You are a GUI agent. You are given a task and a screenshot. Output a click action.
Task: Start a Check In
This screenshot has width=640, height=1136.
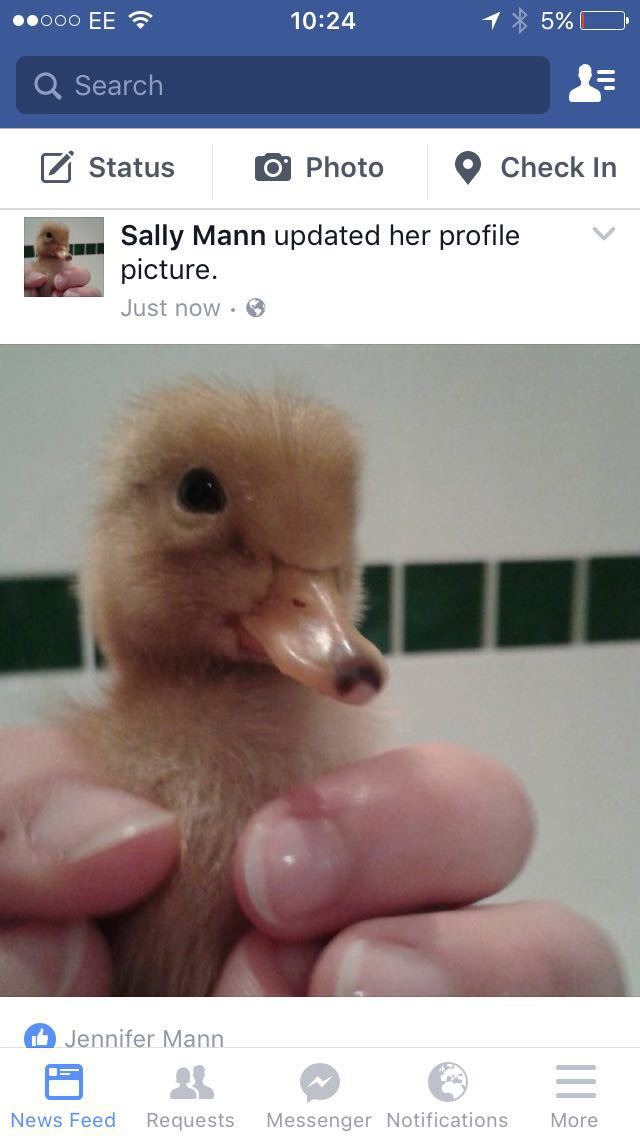[535, 167]
